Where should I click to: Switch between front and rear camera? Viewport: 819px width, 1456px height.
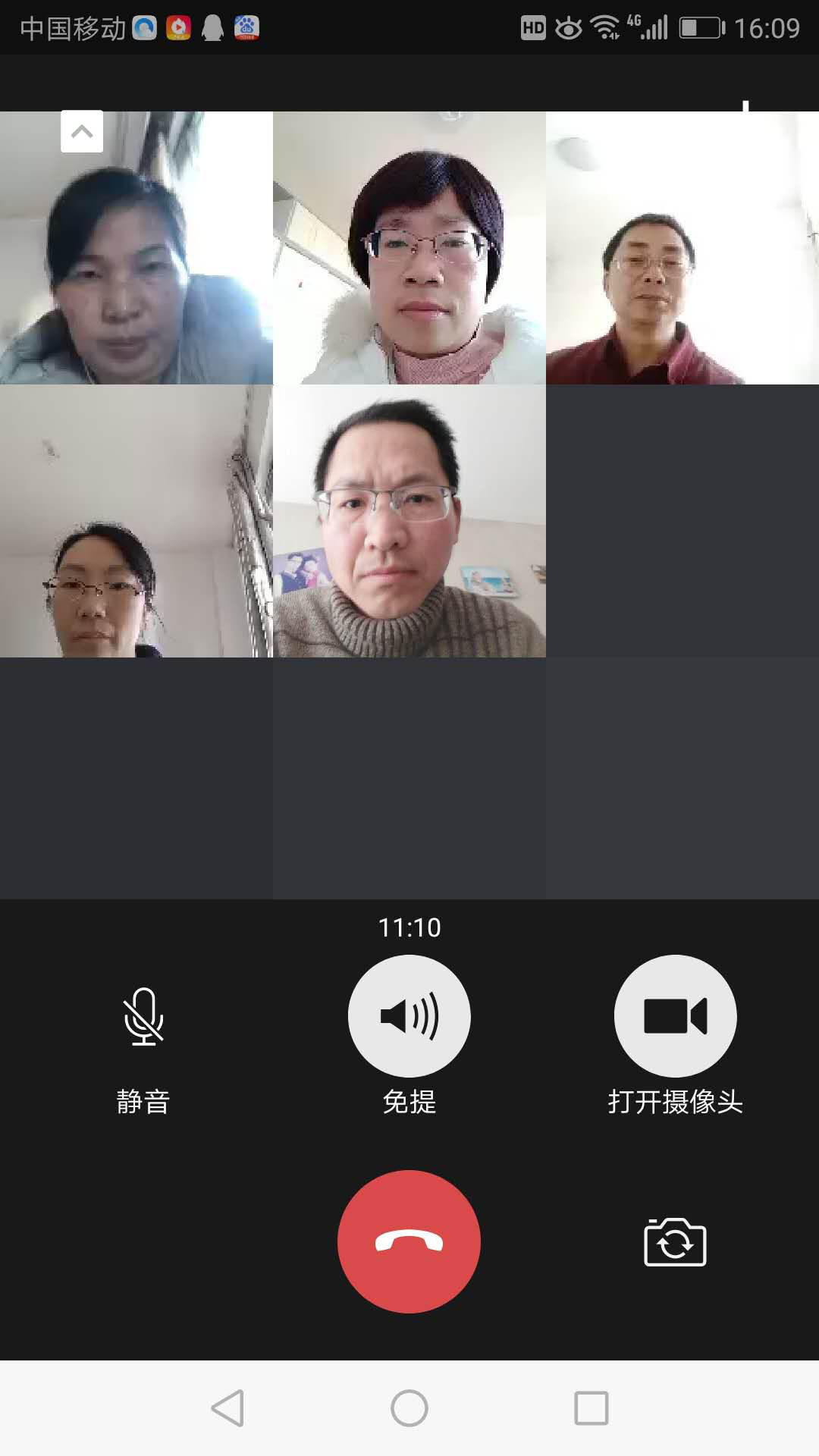(x=675, y=1242)
